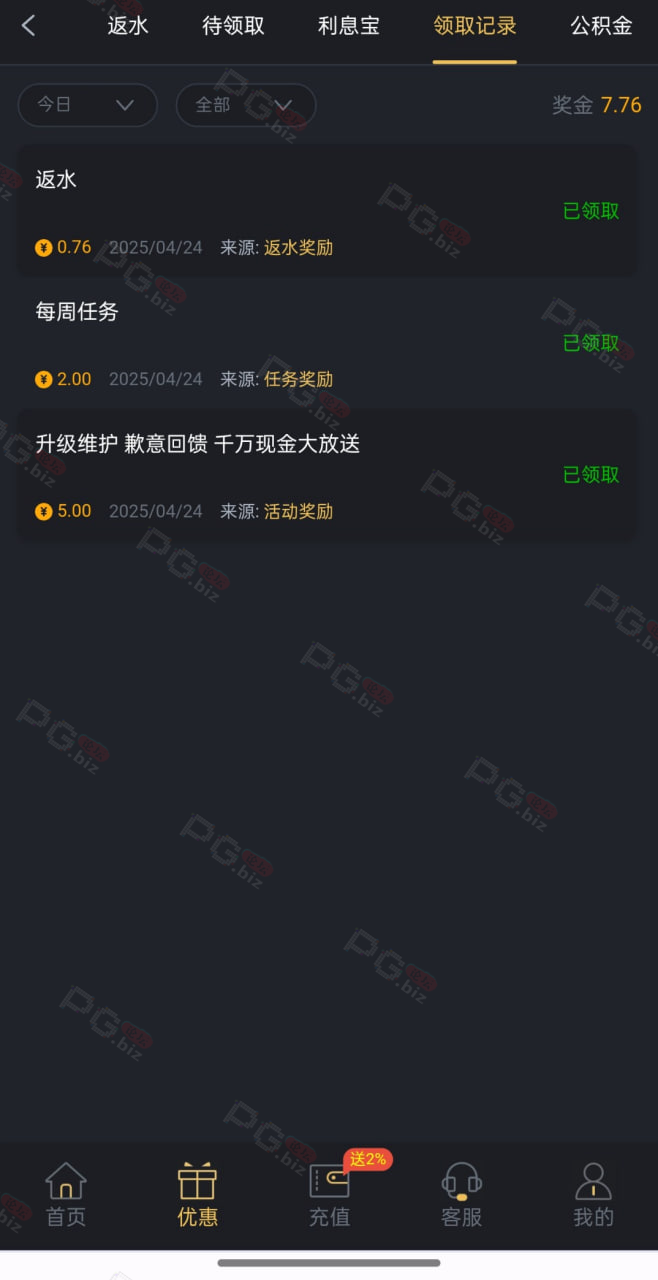Switch to the 返水 tab
The image size is (658, 1280).
(128, 26)
